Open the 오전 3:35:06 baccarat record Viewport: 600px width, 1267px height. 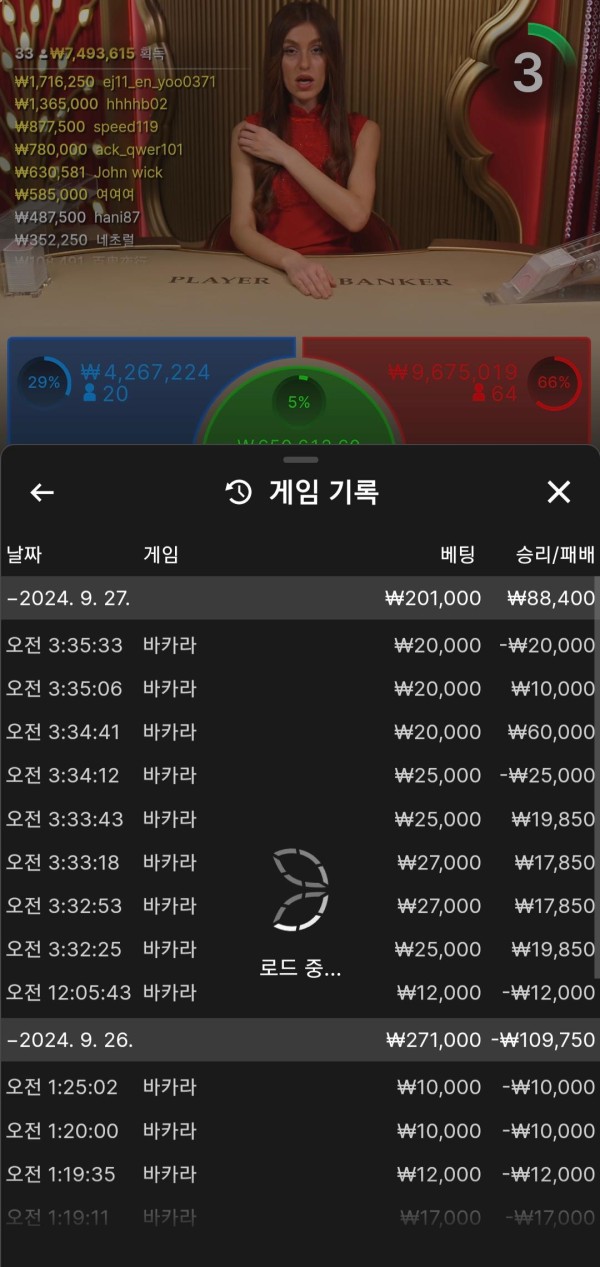click(300, 689)
